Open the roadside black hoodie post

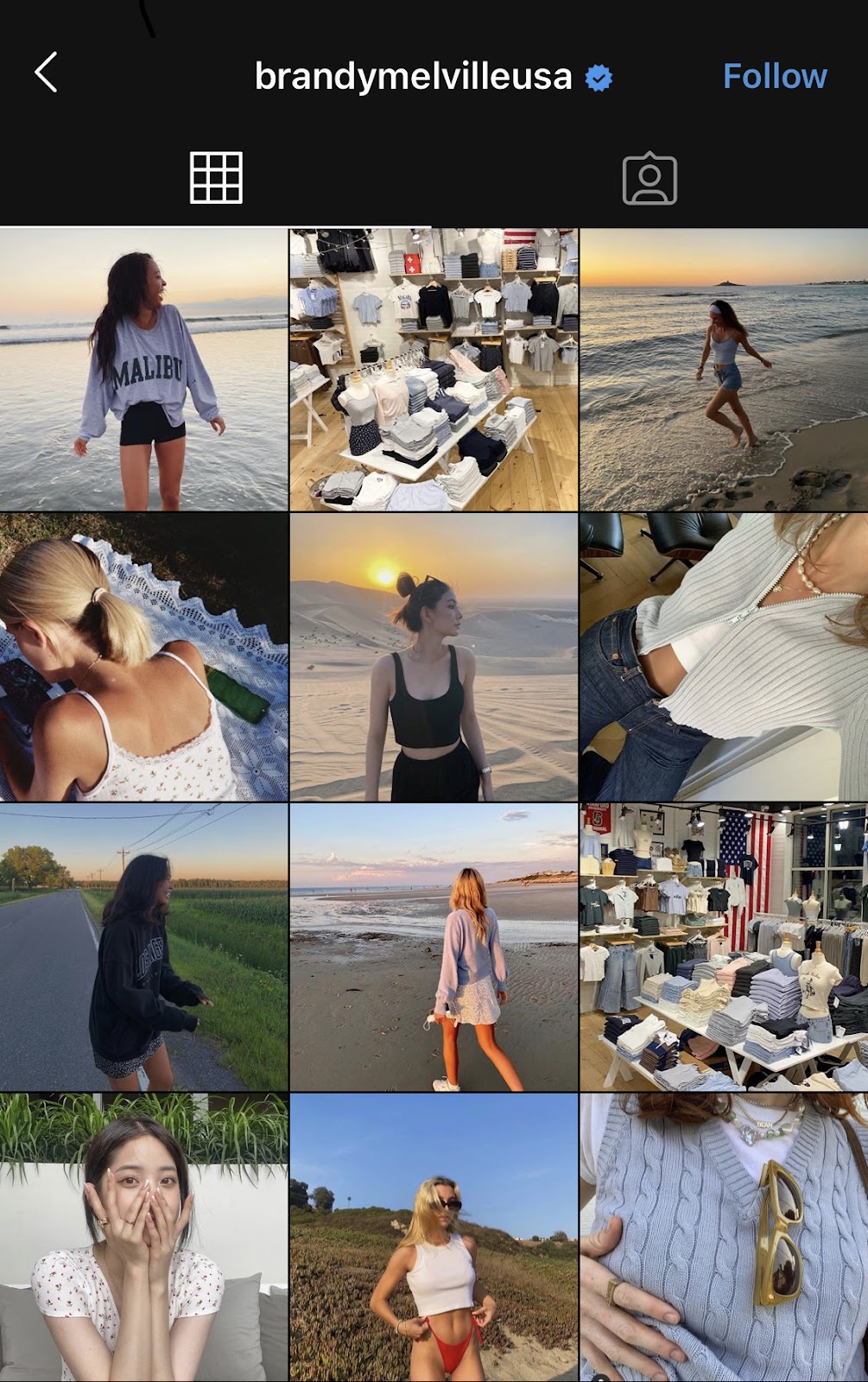coord(143,947)
